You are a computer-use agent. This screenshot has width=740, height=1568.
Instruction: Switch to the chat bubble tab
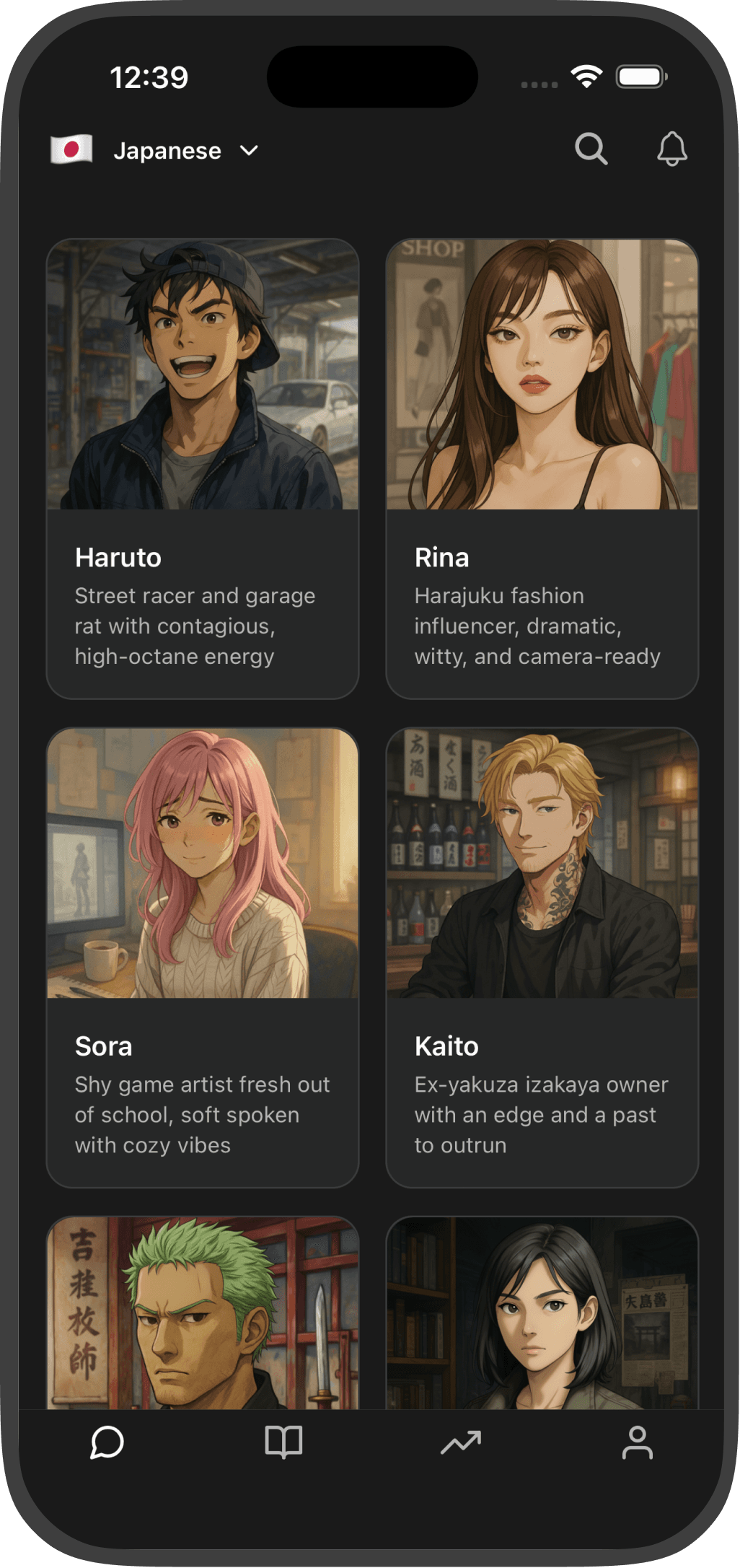tap(107, 1442)
